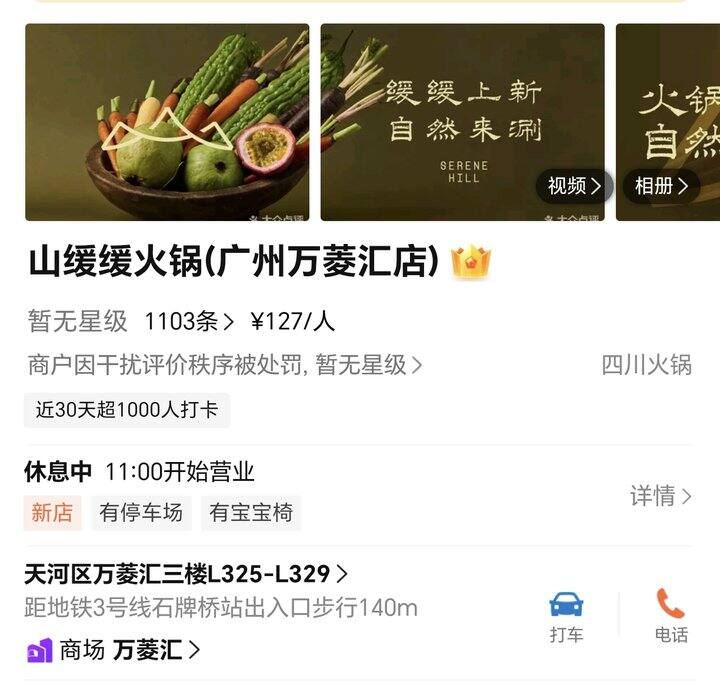View the 1103条 reviews
Screen dimensions: 720x686
pyautogui.click(x=189, y=321)
